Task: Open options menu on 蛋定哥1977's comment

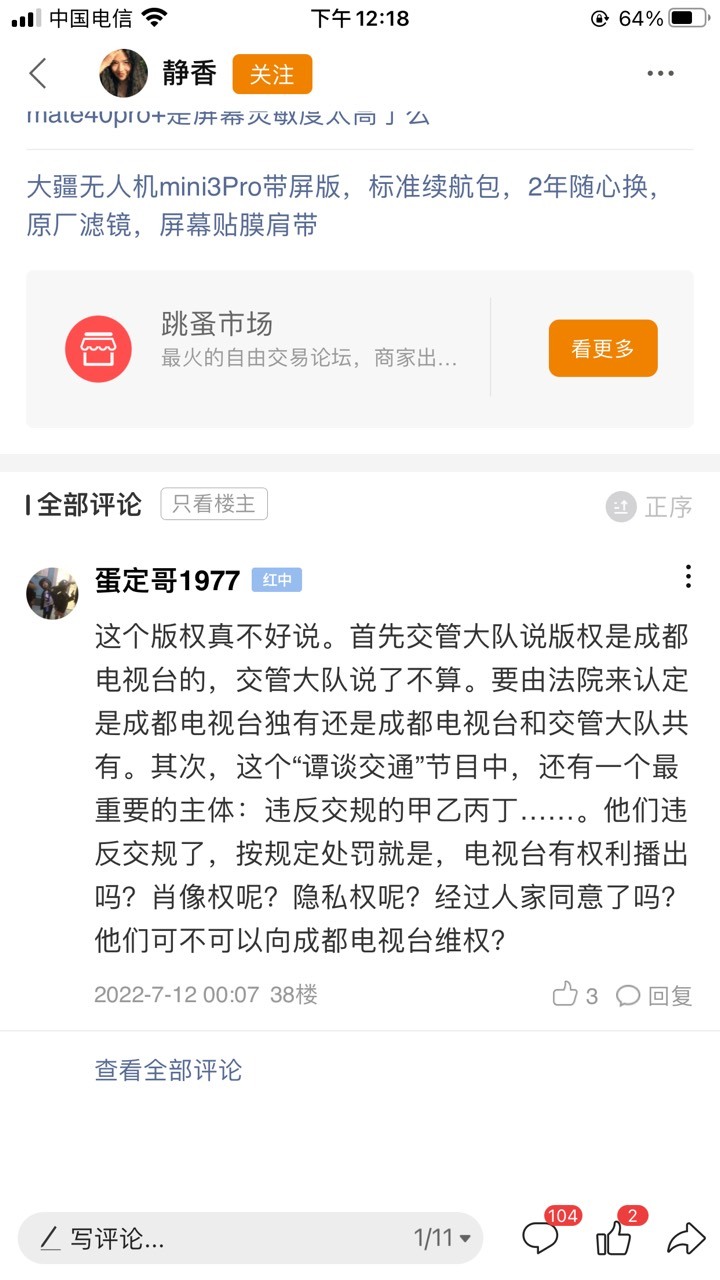Action: pyautogui.click(x=688, y=577)
